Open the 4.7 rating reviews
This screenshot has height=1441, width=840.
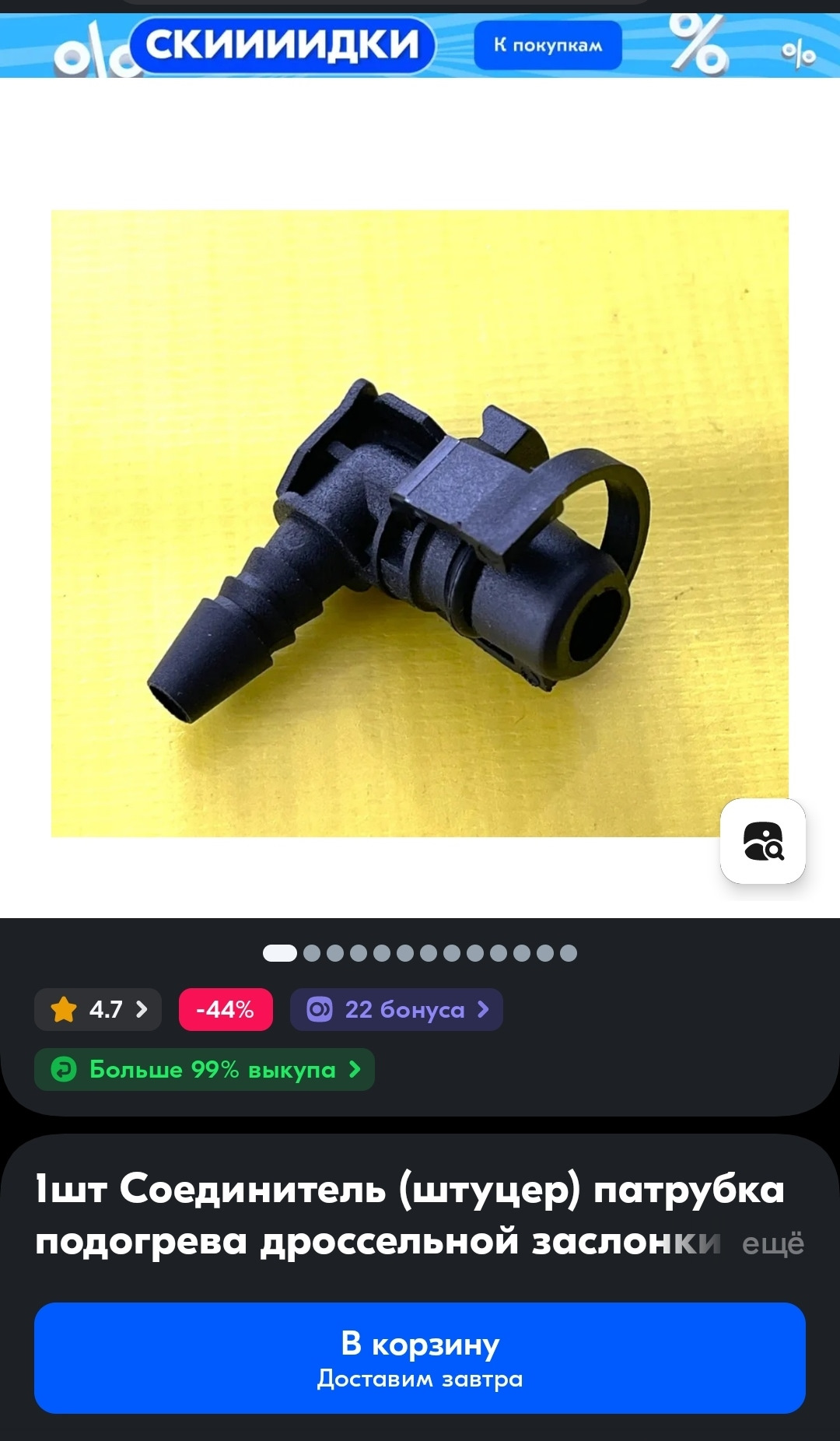pos(98,1009)
